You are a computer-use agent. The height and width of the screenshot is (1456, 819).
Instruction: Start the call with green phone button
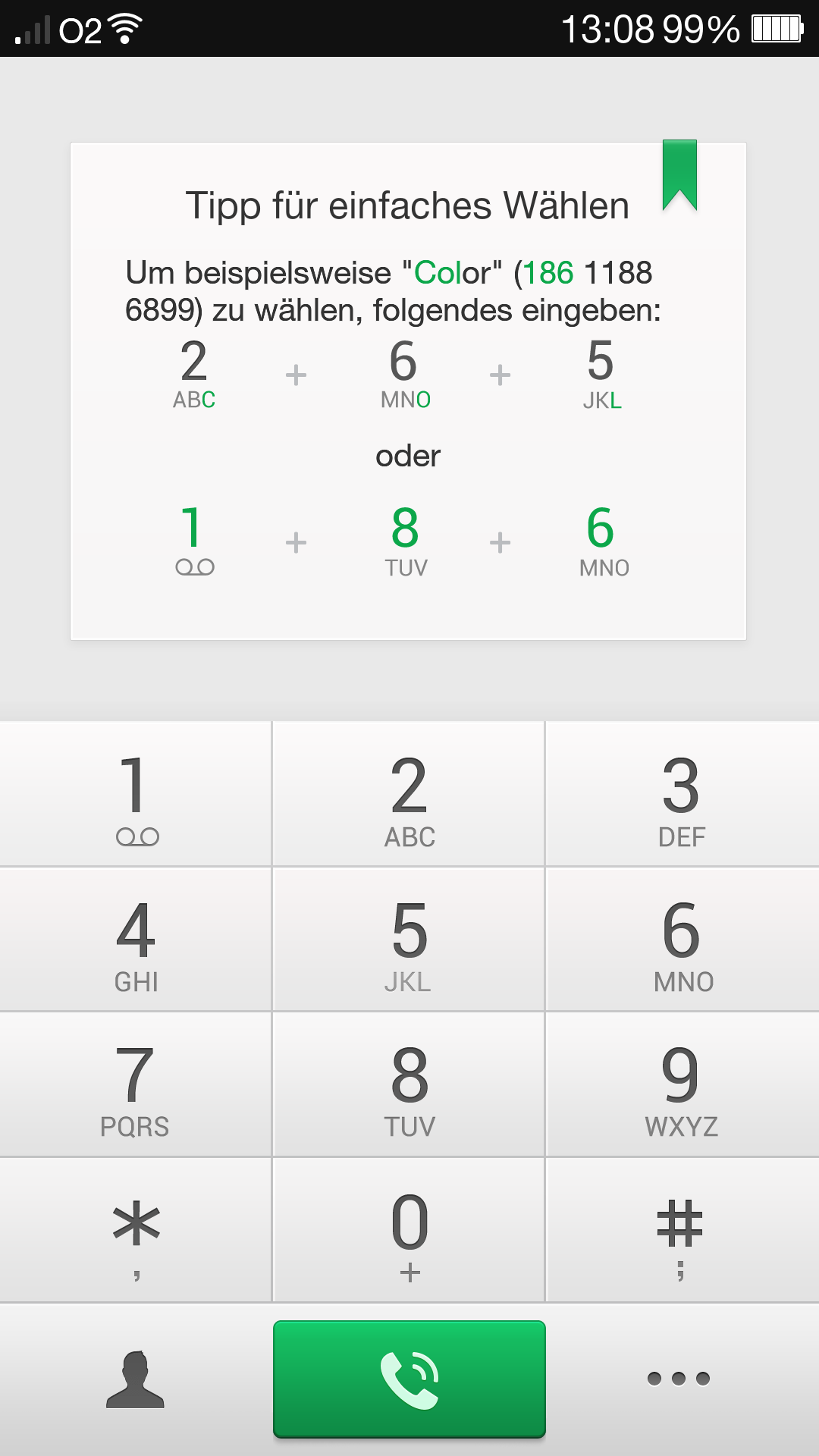409,1379
